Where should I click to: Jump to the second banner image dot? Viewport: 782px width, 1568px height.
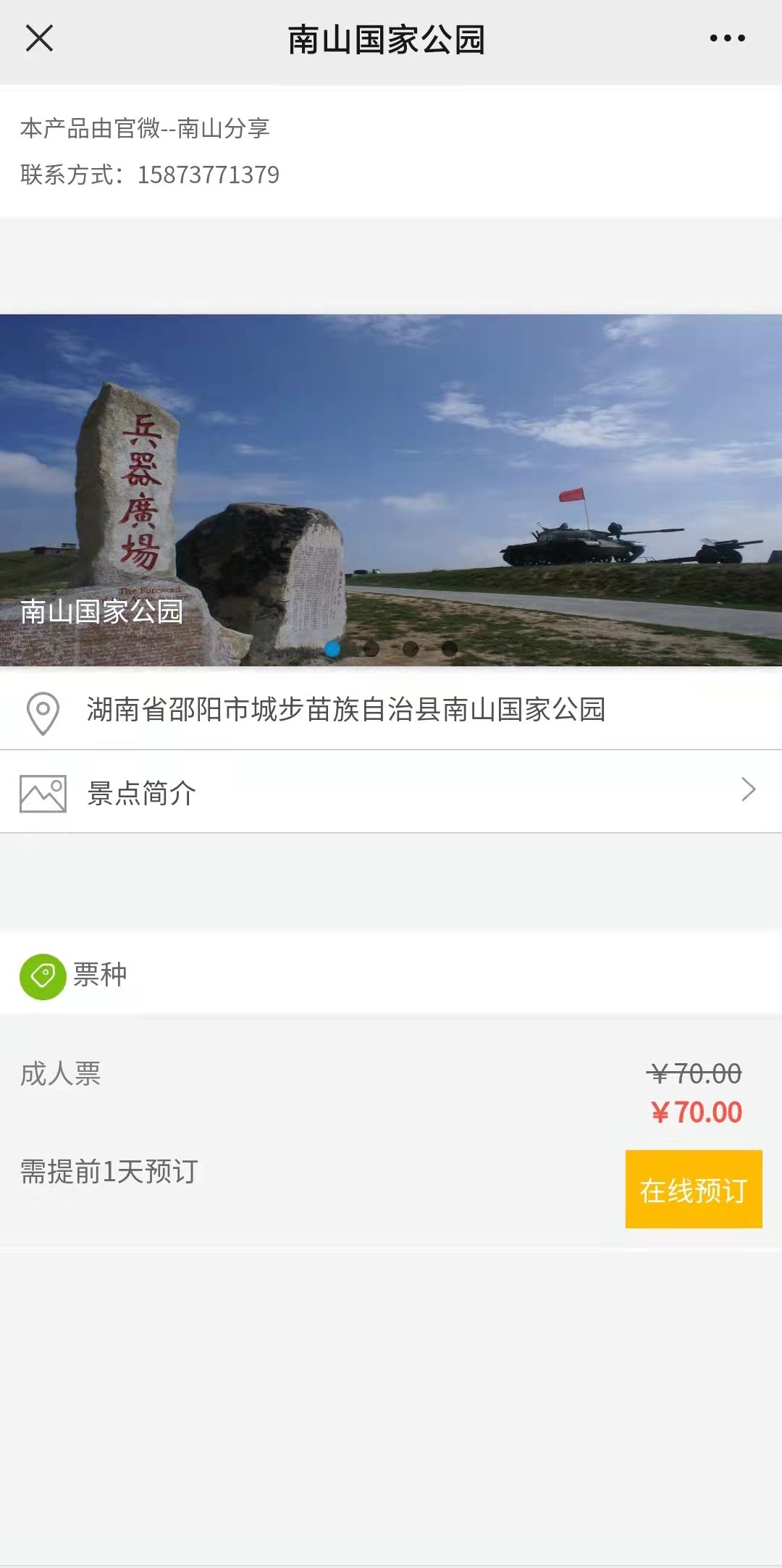click(x=371, y=648)
